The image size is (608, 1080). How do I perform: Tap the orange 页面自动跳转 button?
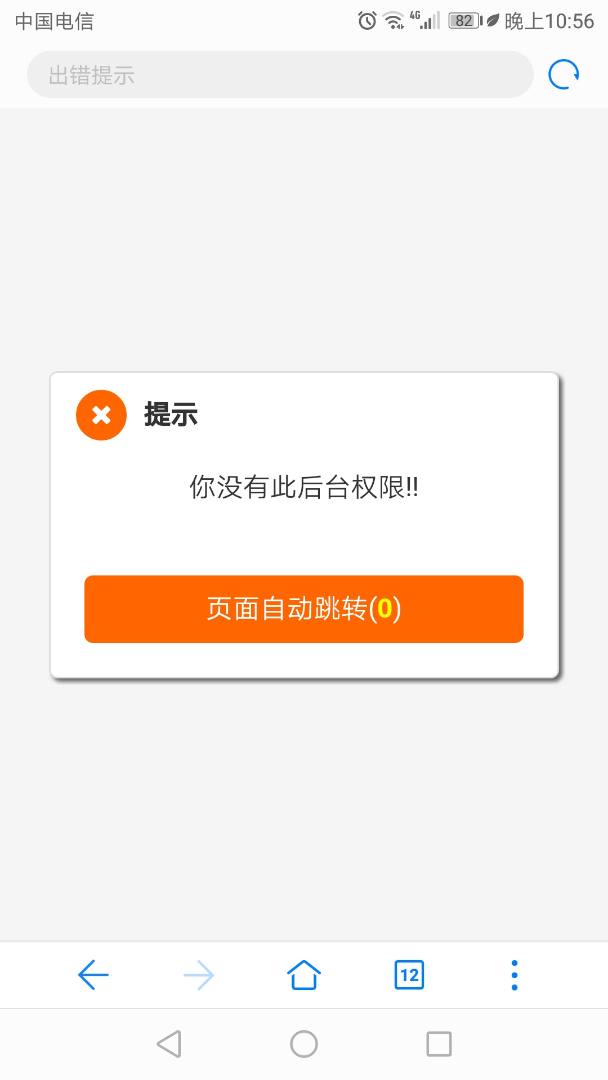point(304,609)
